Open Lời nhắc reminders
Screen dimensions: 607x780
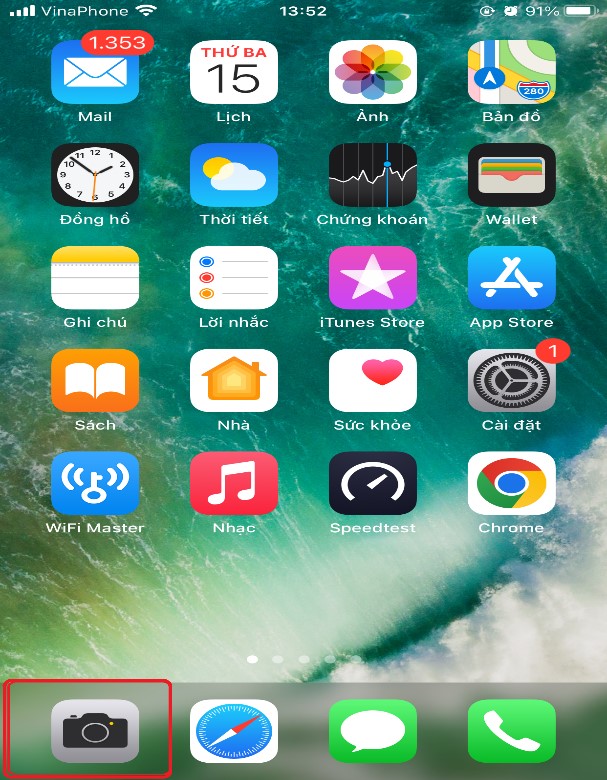(234, 278)
